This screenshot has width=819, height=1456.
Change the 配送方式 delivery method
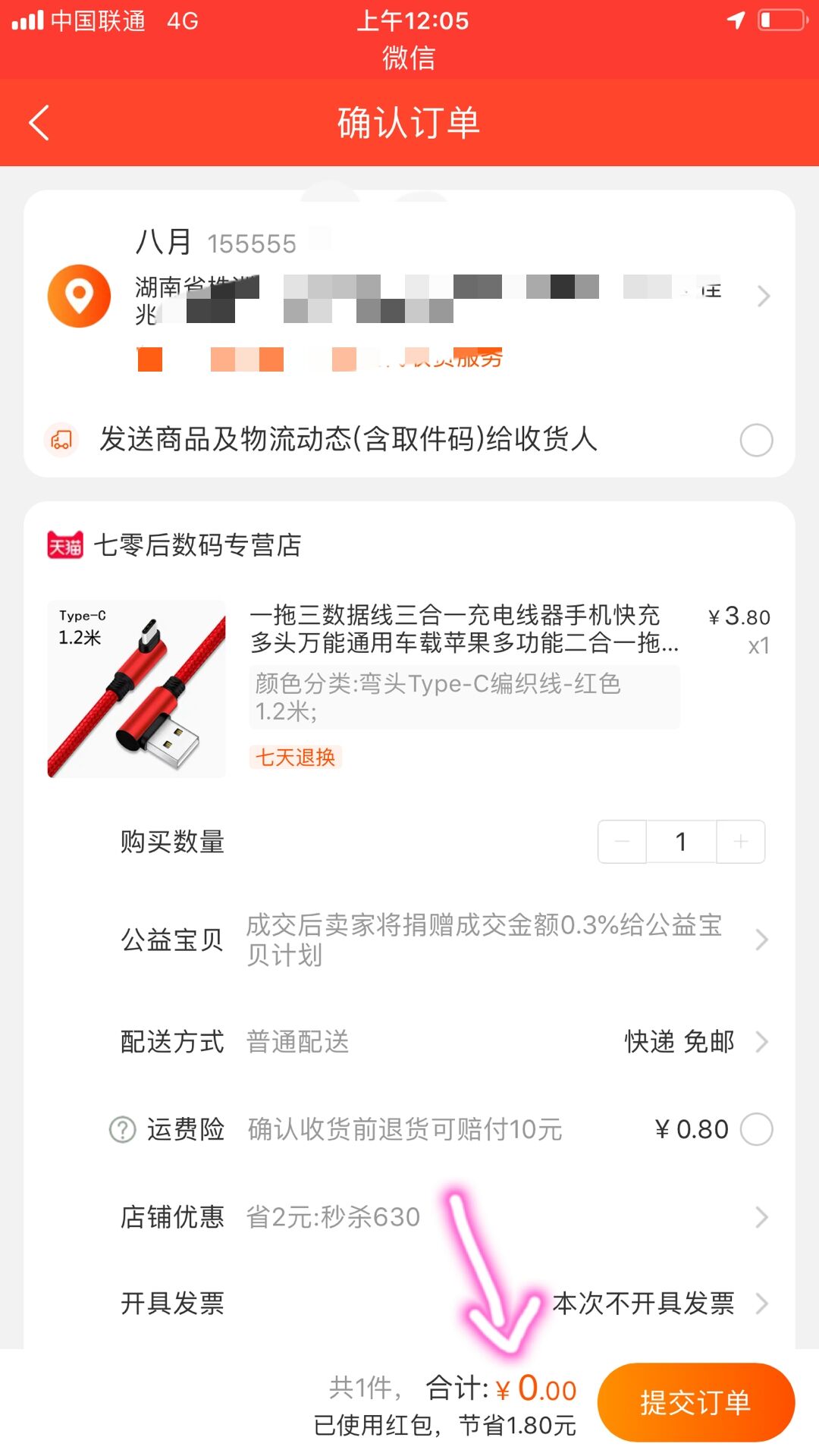[409, 1041]
